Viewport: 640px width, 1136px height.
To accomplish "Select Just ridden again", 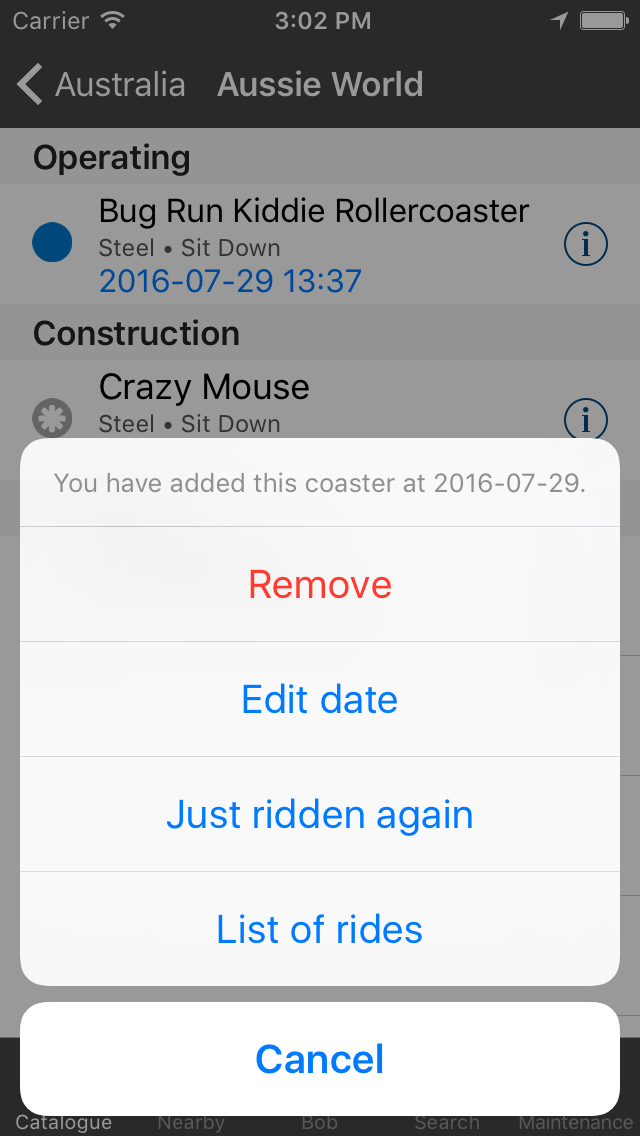I will 320,814.
